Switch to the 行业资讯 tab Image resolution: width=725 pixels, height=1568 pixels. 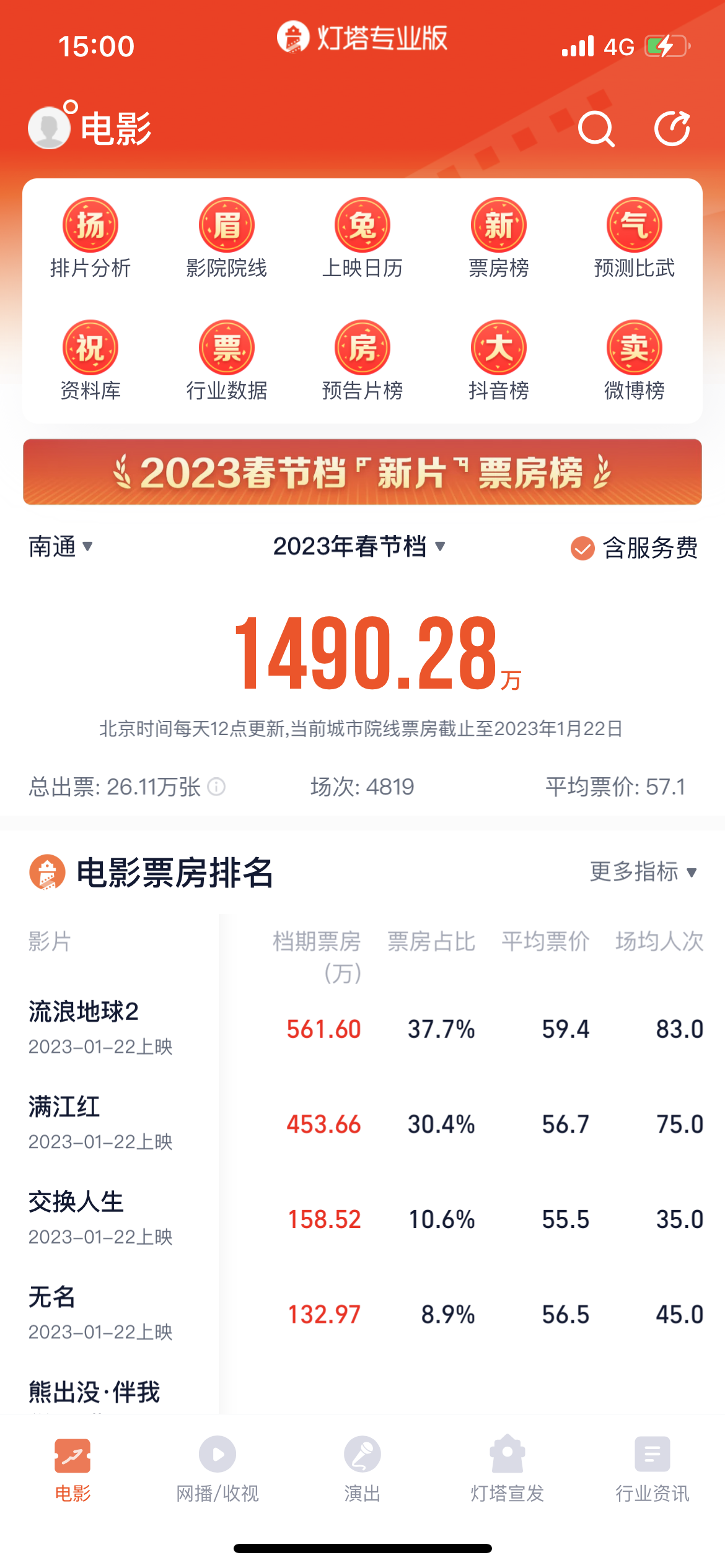pyautogui.click(x=652, y=1469)
